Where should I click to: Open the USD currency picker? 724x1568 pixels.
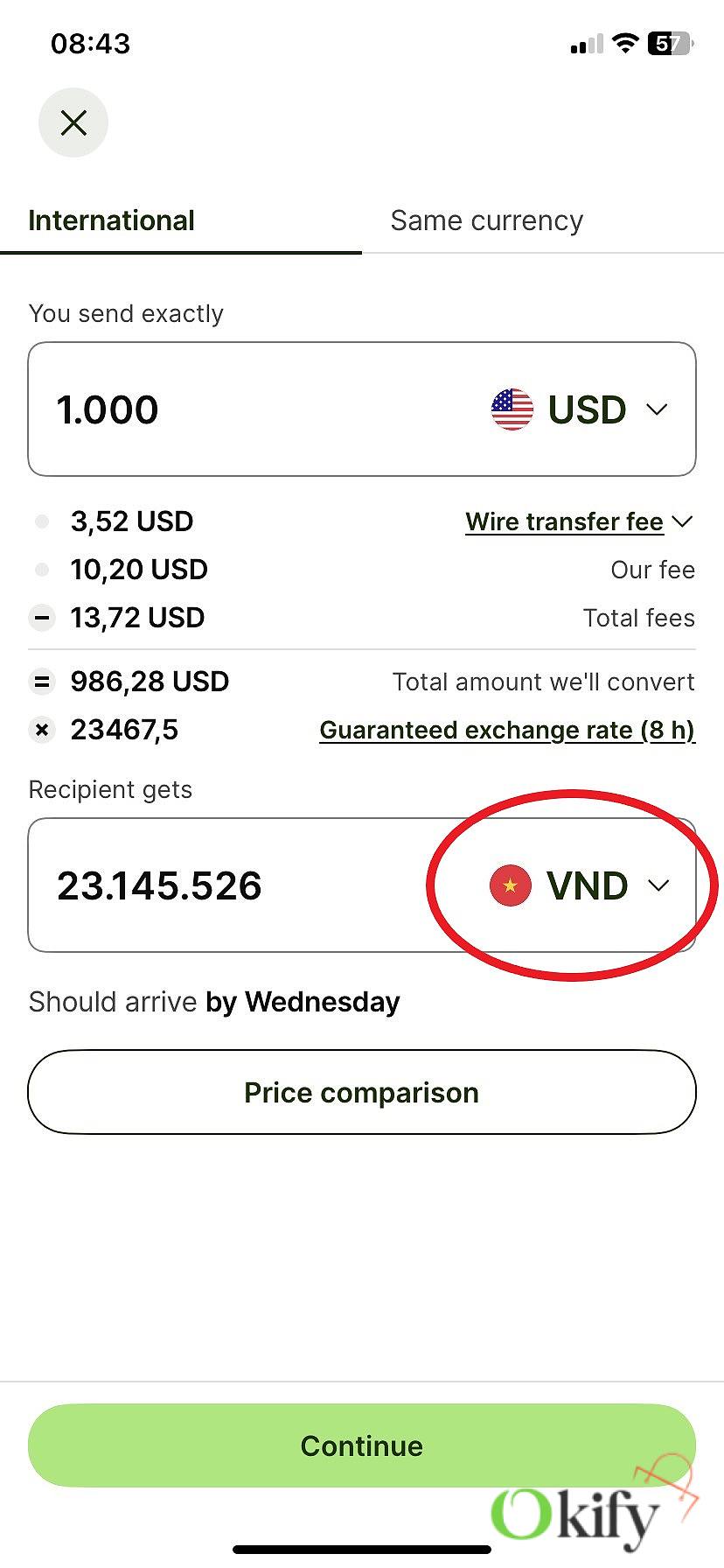click(x=581, y=409)
